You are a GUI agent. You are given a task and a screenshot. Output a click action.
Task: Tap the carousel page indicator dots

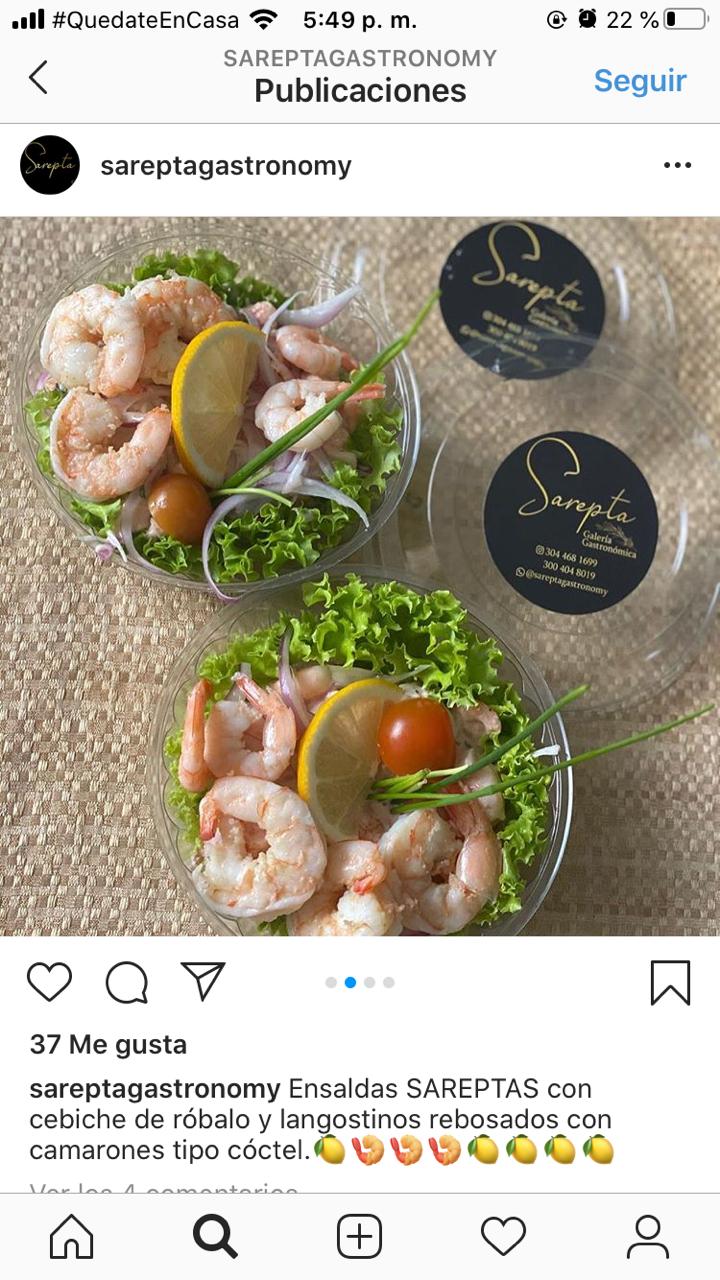tap(360, 982)
